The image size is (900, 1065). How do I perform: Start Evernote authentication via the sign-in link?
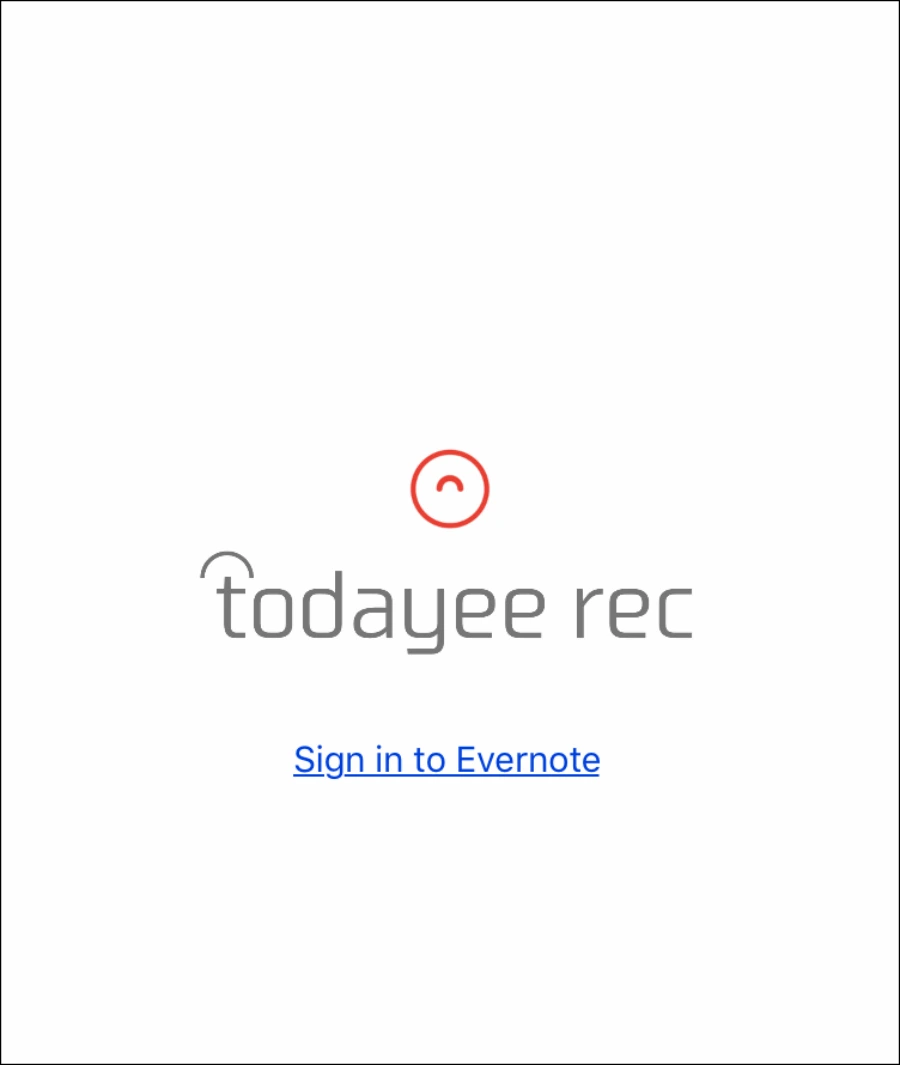(x=445, y=760)
